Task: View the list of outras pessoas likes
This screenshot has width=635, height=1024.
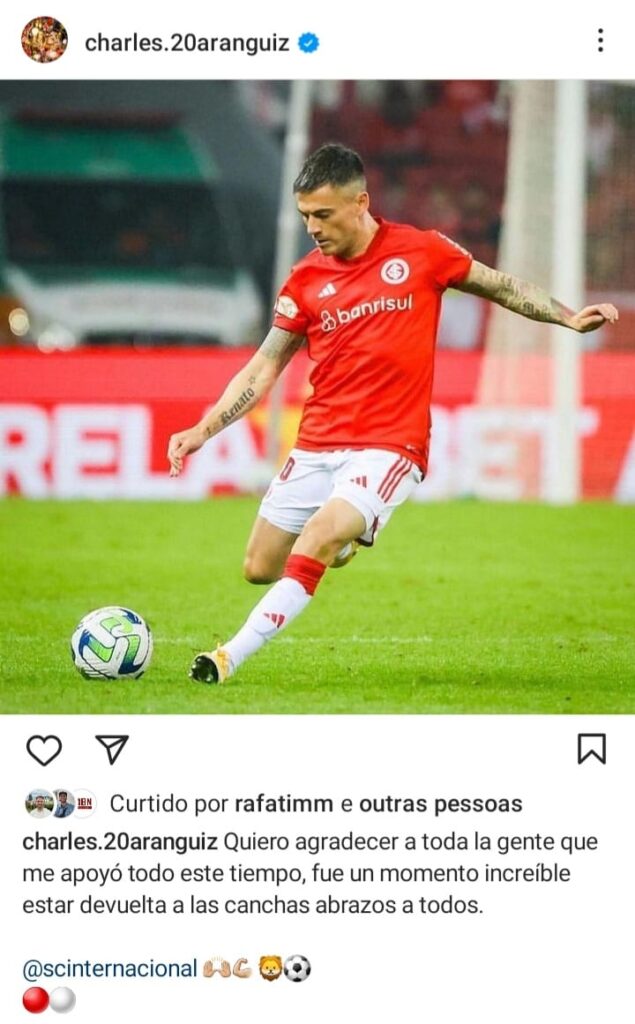Action: tap(440, 804)
